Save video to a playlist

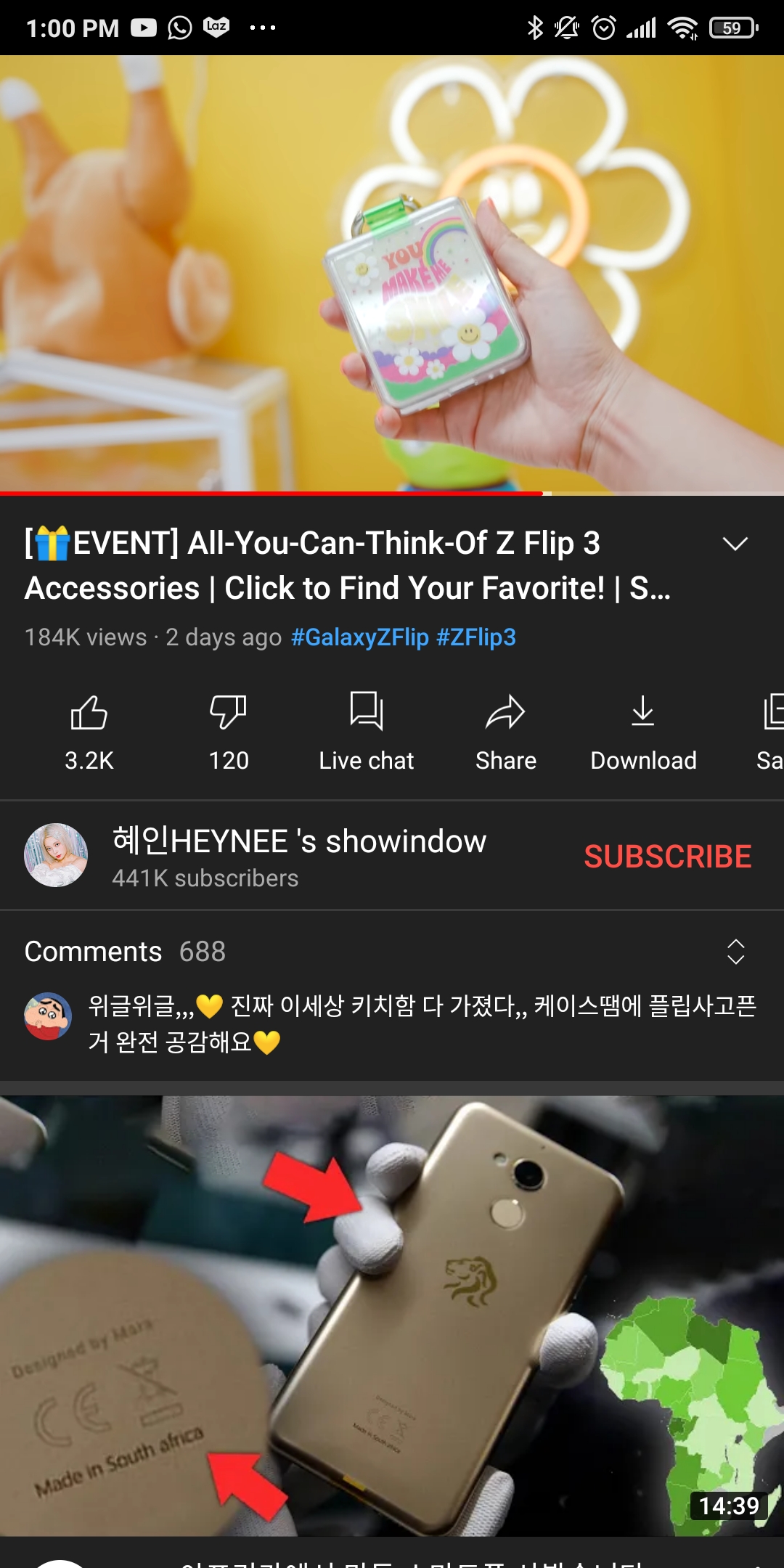coord(771,732)
